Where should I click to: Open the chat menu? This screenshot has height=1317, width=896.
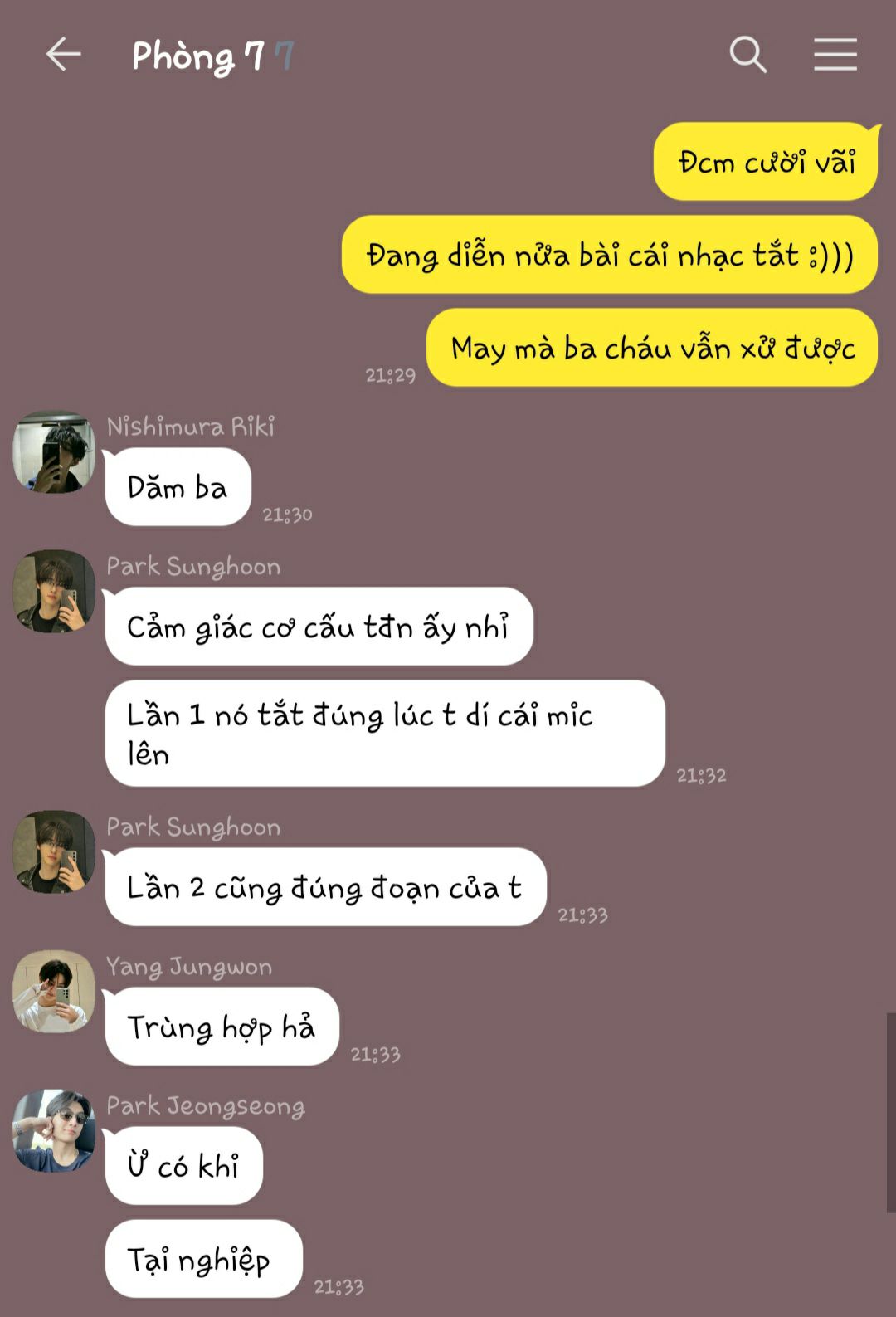(835, 56)
